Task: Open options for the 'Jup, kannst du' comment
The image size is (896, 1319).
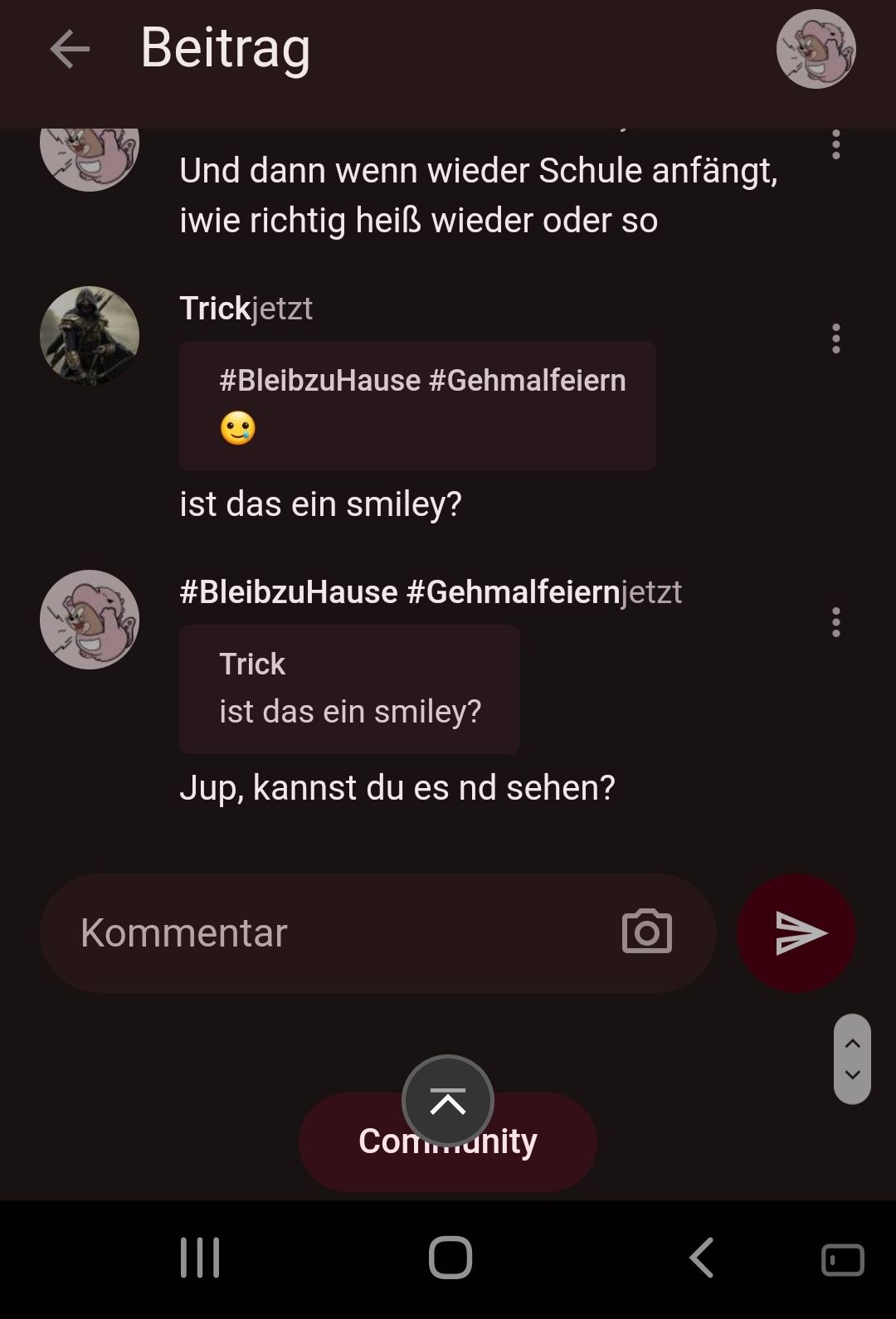Action: (x=835, y=622)
